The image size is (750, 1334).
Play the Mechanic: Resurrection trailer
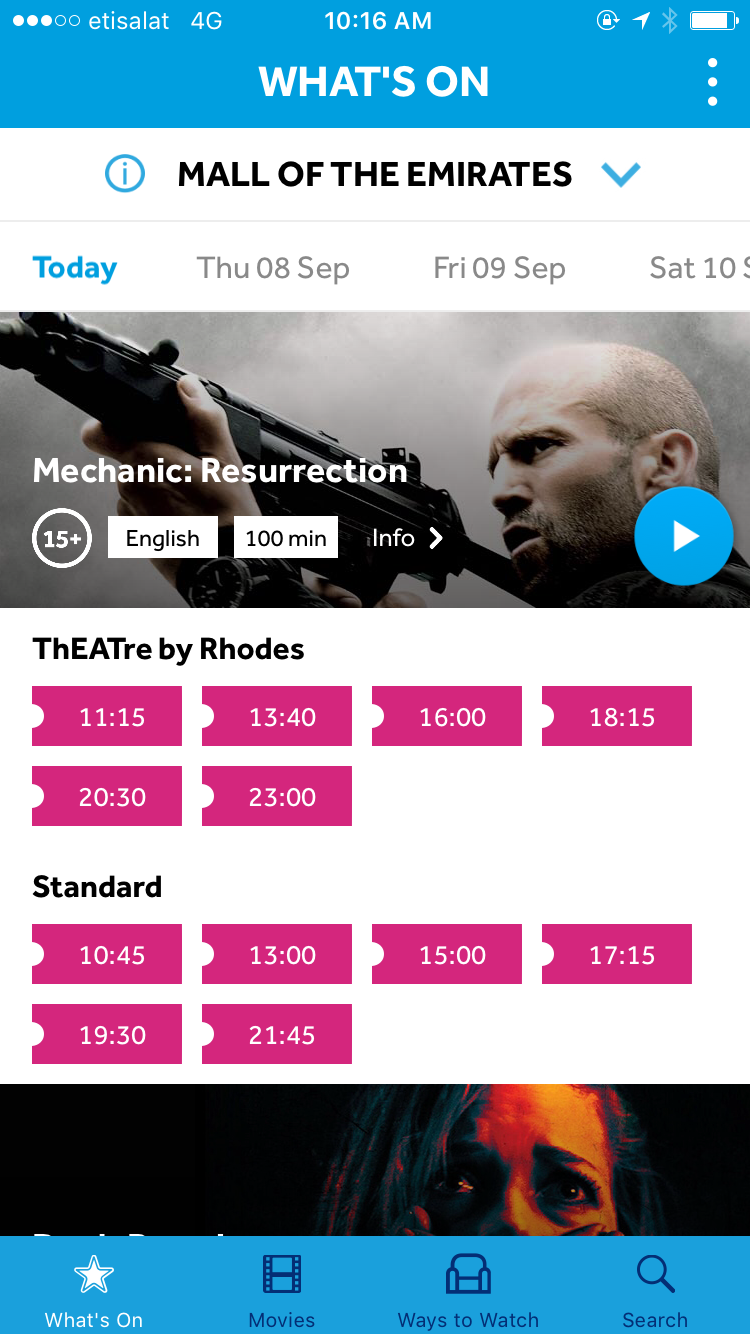(x=684, y=536)
